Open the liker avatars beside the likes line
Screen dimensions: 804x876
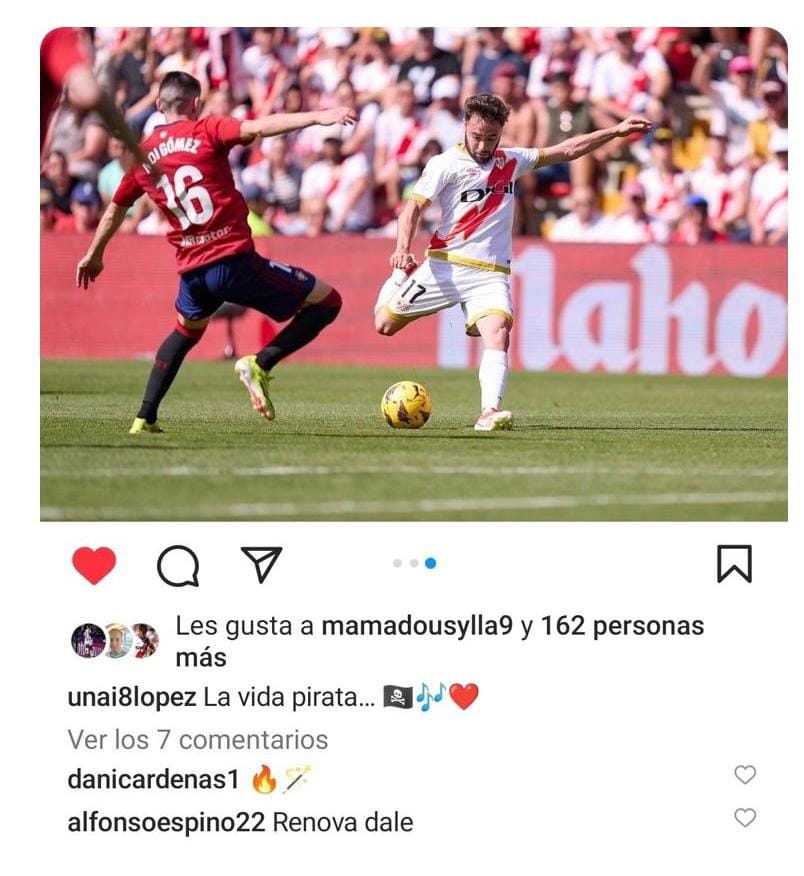(116, 640)
